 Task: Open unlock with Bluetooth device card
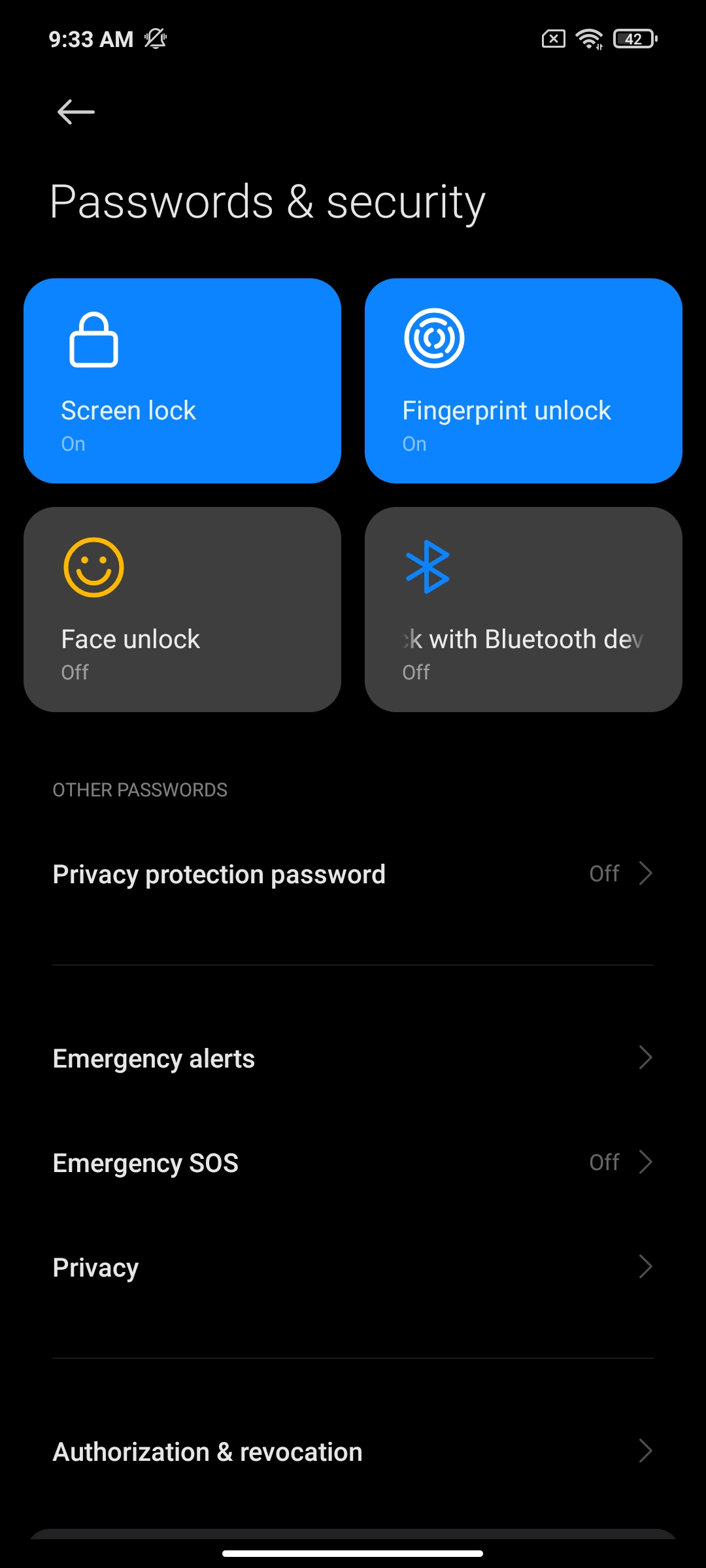coord(523,609)
